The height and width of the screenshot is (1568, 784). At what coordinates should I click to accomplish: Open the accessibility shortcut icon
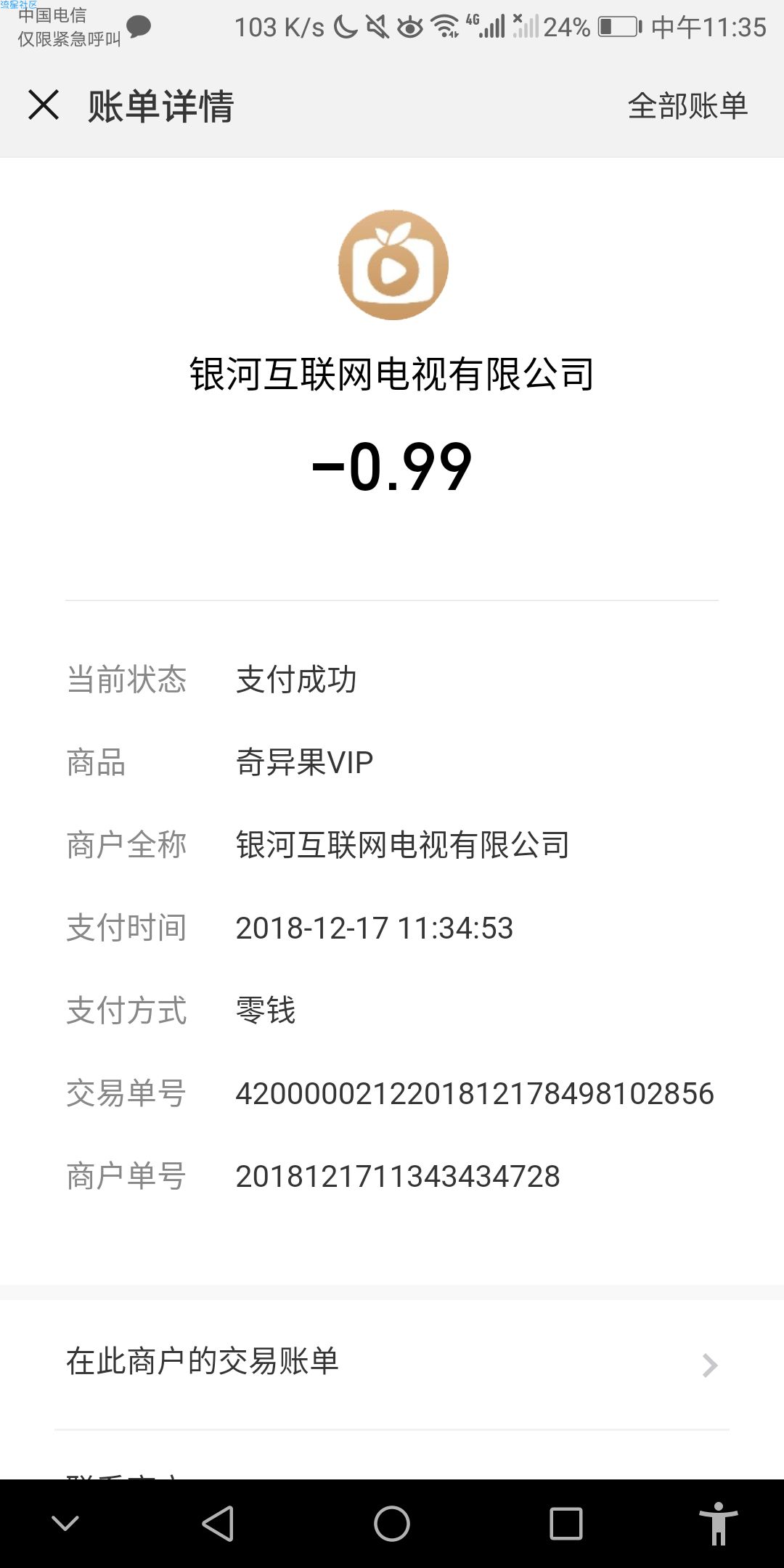pyautogui.click(x=719, y=1524)
